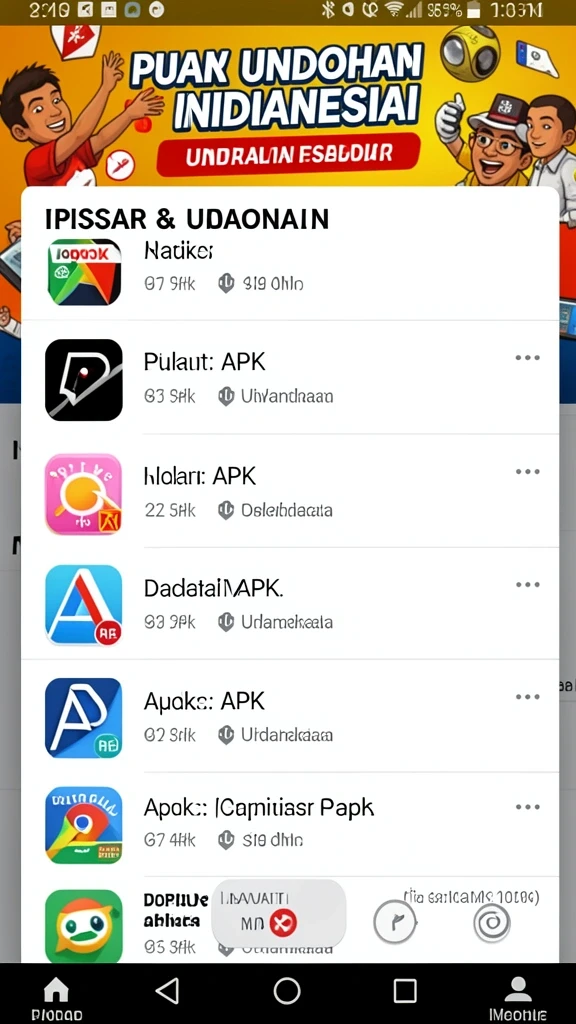Open overflow menu for DadatalMAPK
This screenshot has height=1024, width=576.
(x=527, y=584)
